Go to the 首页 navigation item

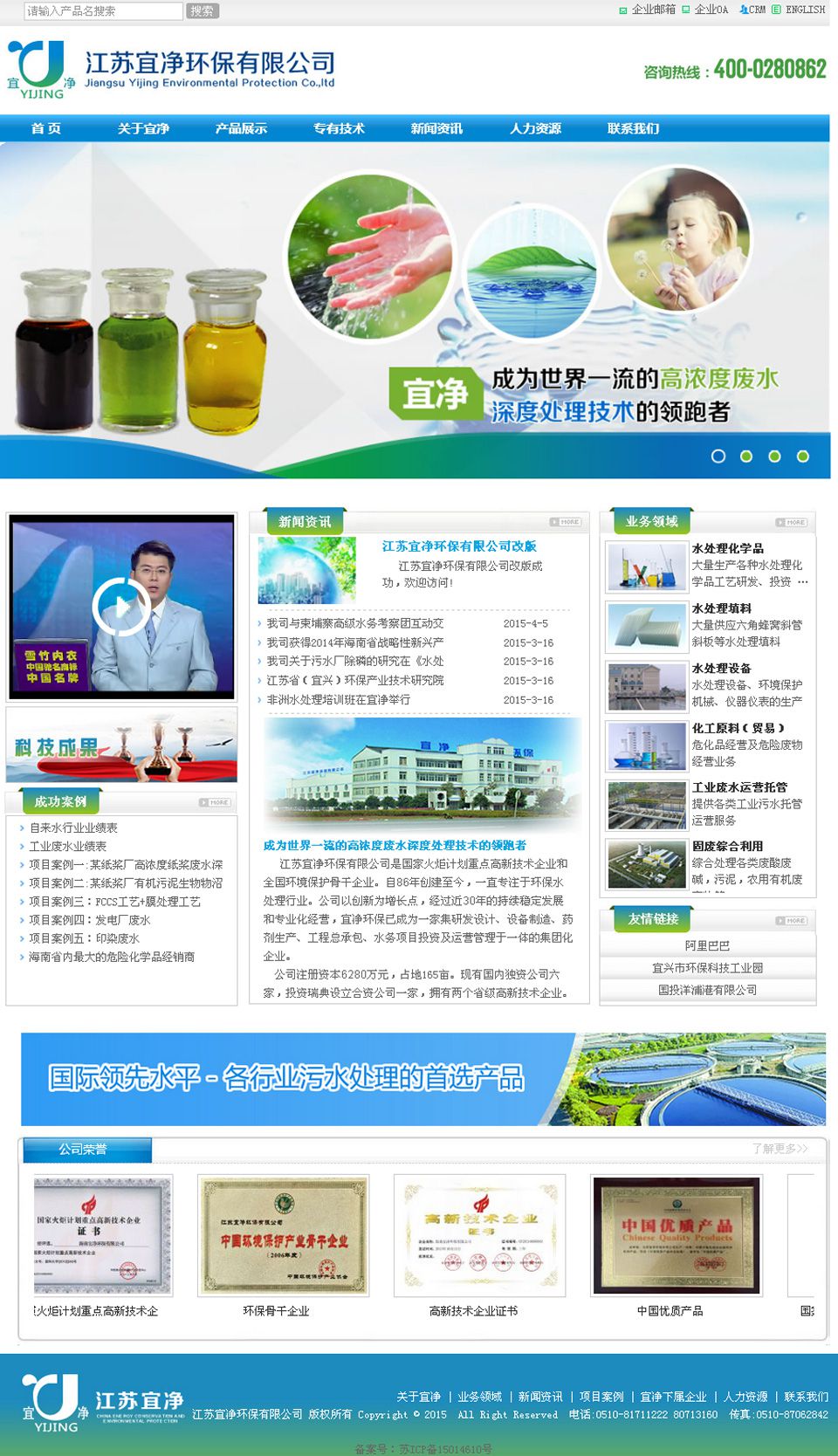[46, 128]
